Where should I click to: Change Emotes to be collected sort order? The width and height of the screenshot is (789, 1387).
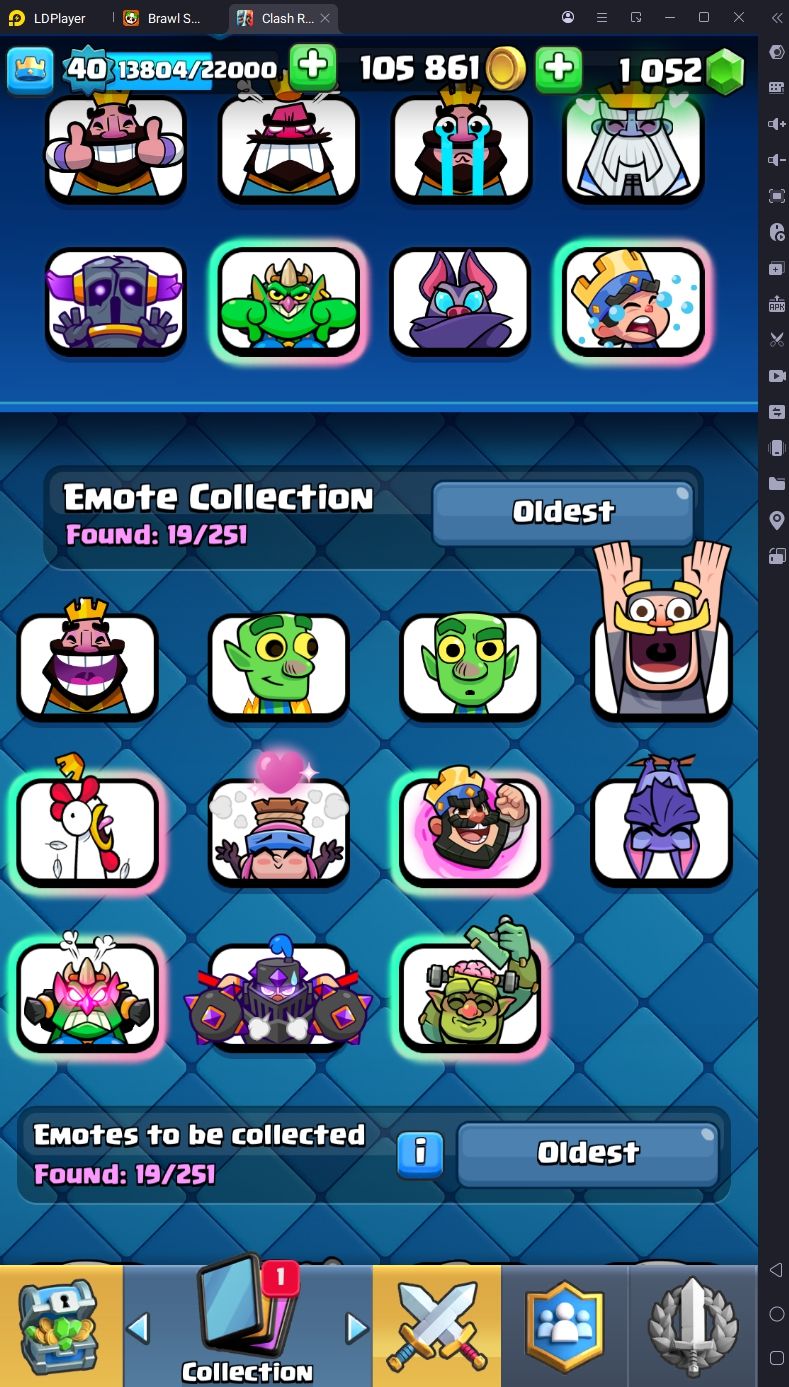tap(588, 1153)
